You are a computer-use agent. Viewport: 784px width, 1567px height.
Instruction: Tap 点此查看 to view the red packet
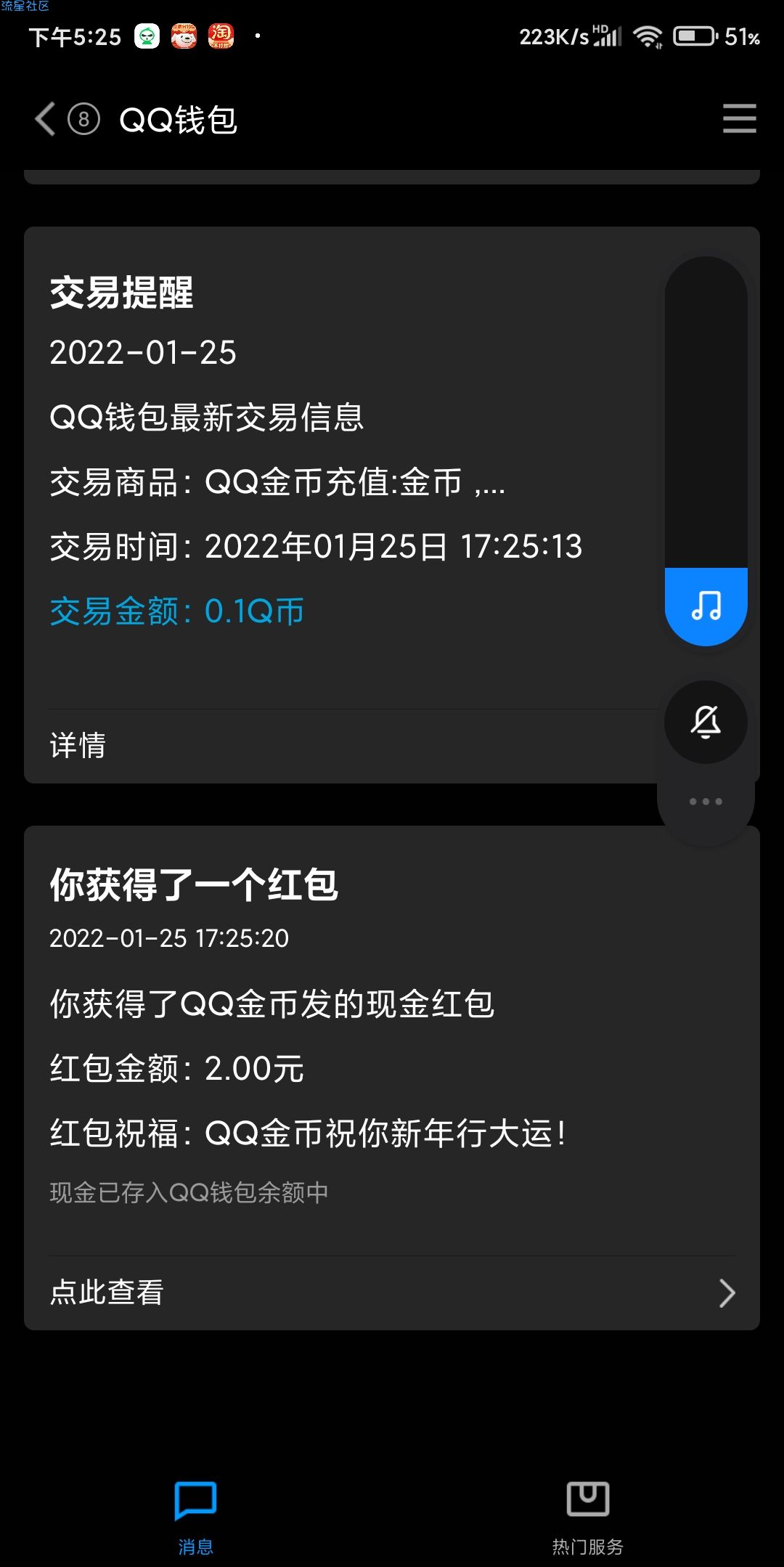click(392, 1293)
